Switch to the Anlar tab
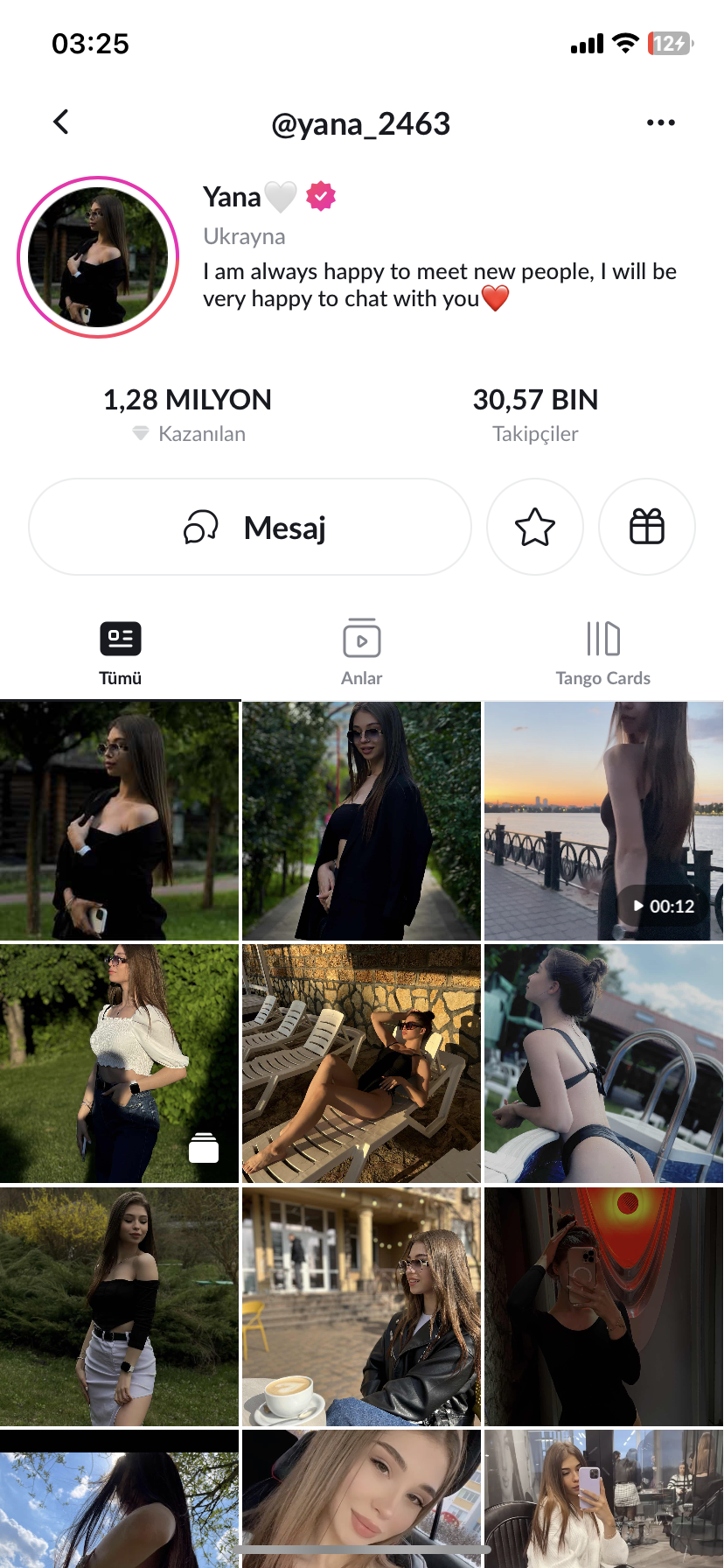 click(361, 652)
